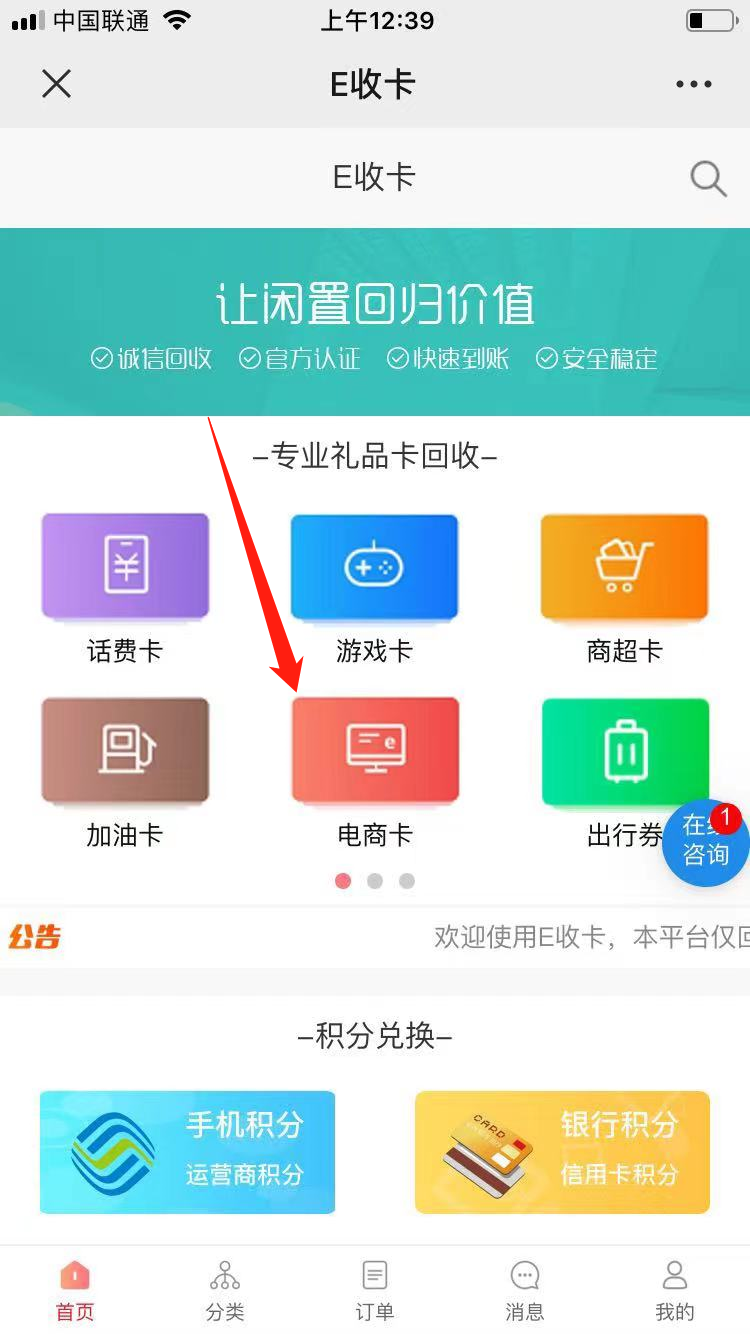Viewport: 750px width, 1334px height.
Task: Go to the 订单 tab
Action: pyautogui.click(x=375, y=1290)
